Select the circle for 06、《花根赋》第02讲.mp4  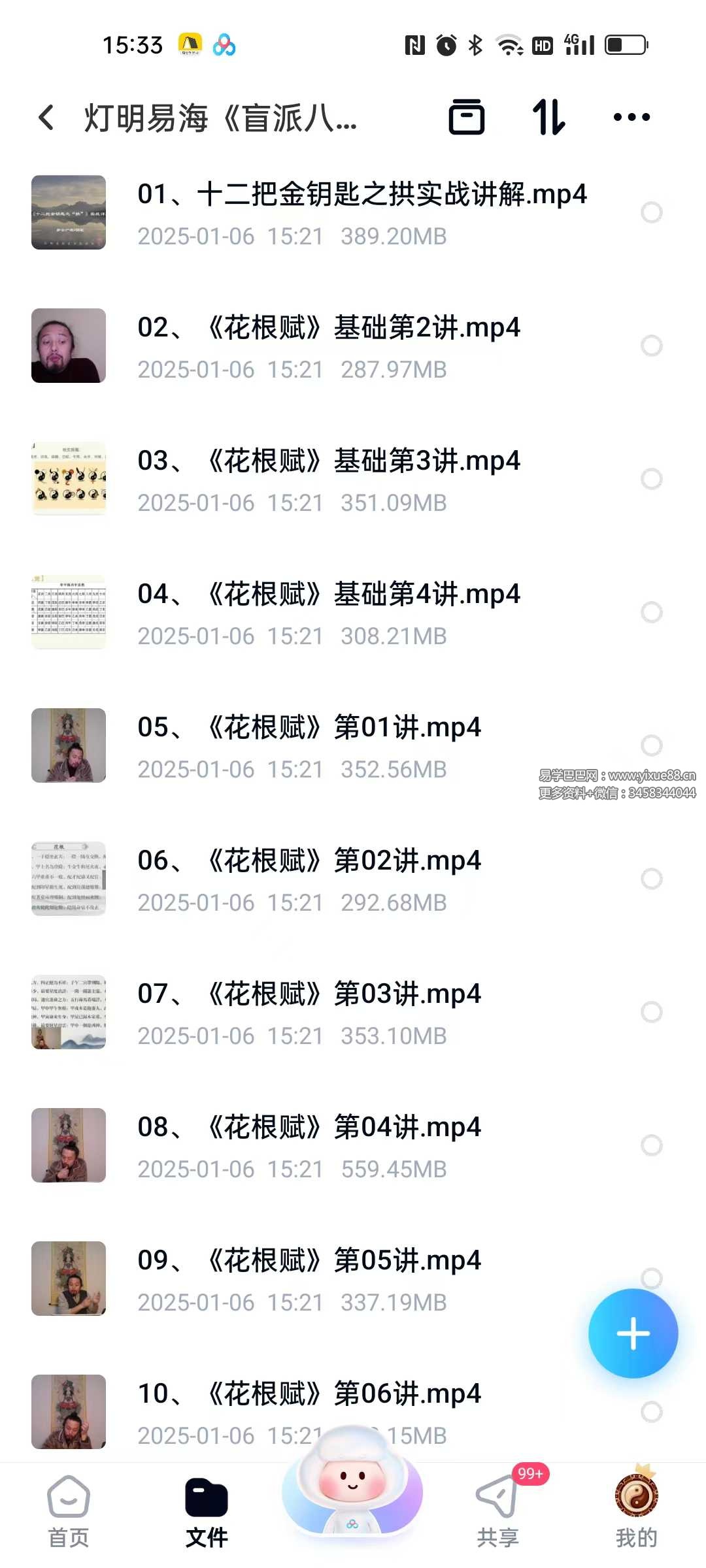click(x=651, y=879)
